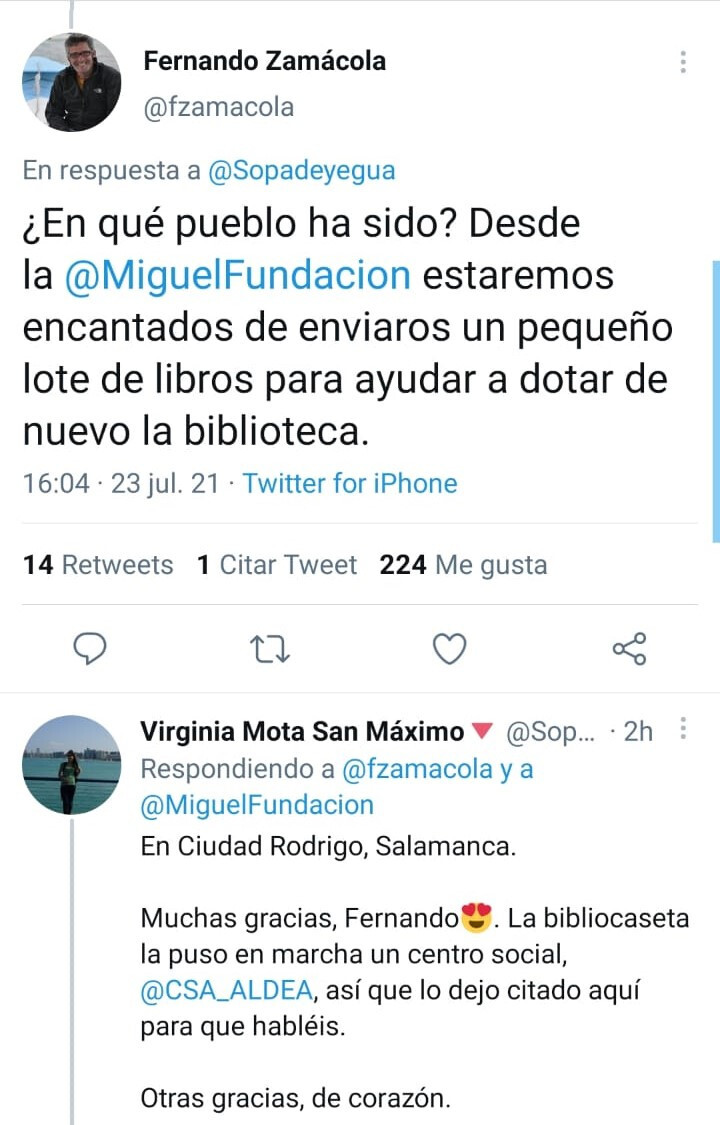Open Fernando Zamácola's profile picture

71,82
